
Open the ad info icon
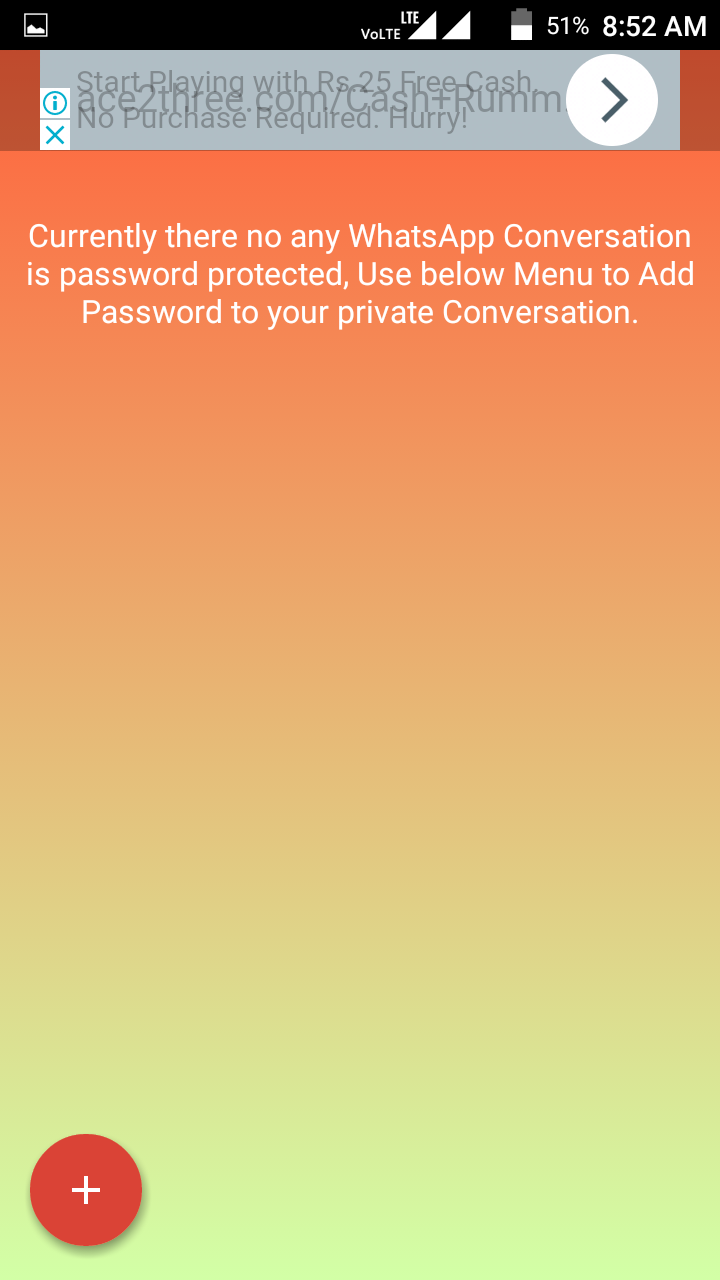(x=55, y=103)
